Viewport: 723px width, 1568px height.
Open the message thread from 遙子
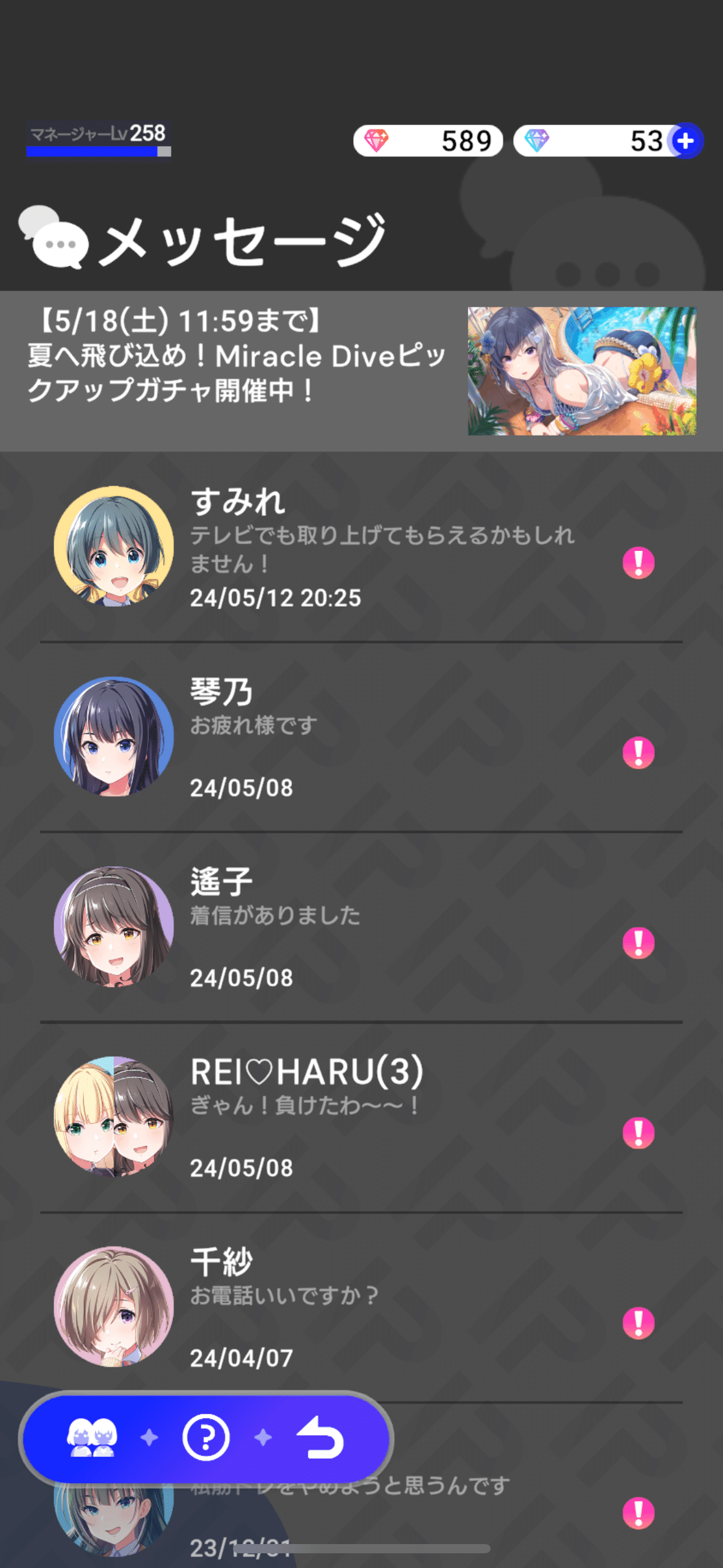point(361,928)
